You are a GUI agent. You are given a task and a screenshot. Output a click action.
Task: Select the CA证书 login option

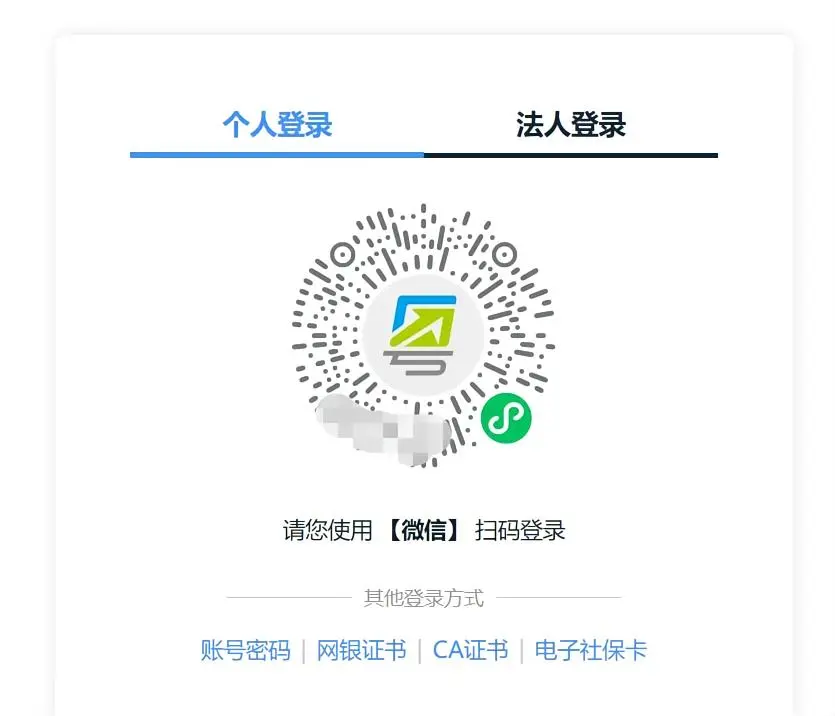click(x=470, y=651)
